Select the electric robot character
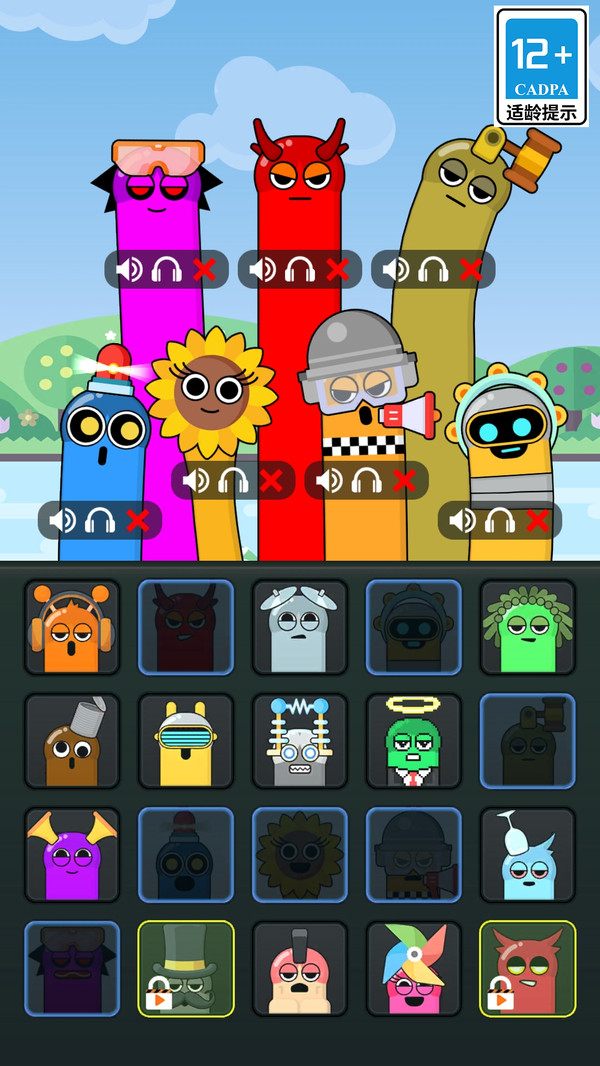Viewport: 600px width, 1066px height. [x=300, y=741]
